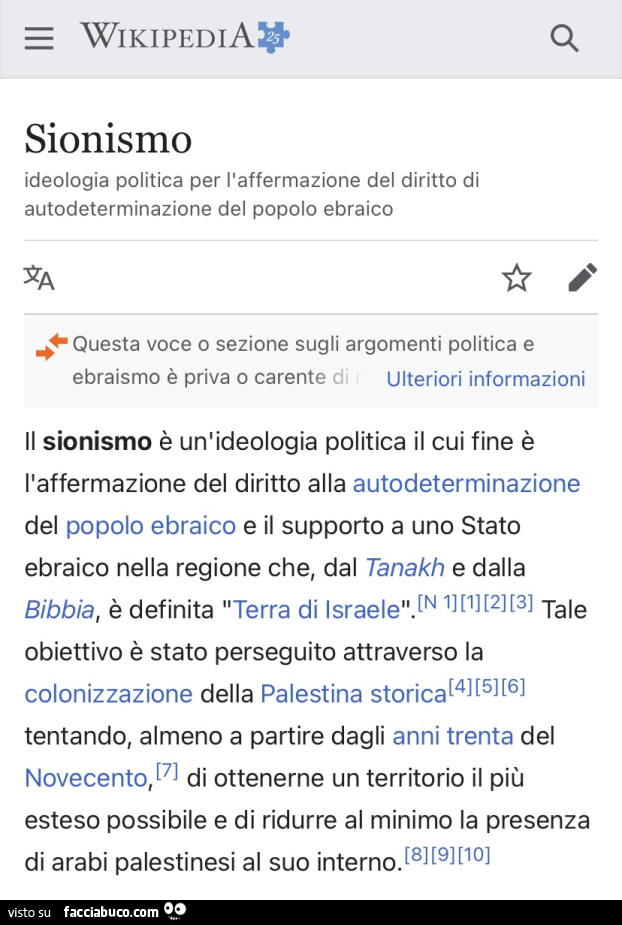This screenshot has width=622, height=925.
Task: Open Ulteriori informazioni in the notice box
Action: point(485,379)
